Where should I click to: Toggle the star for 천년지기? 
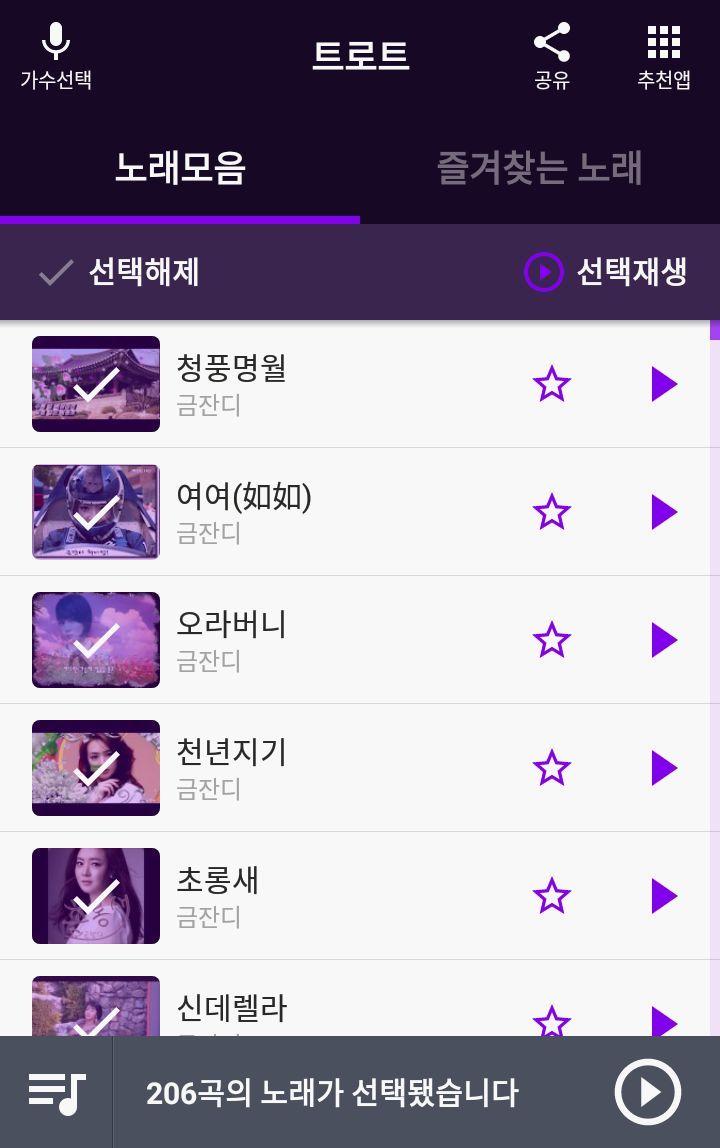tap(553, 767)
